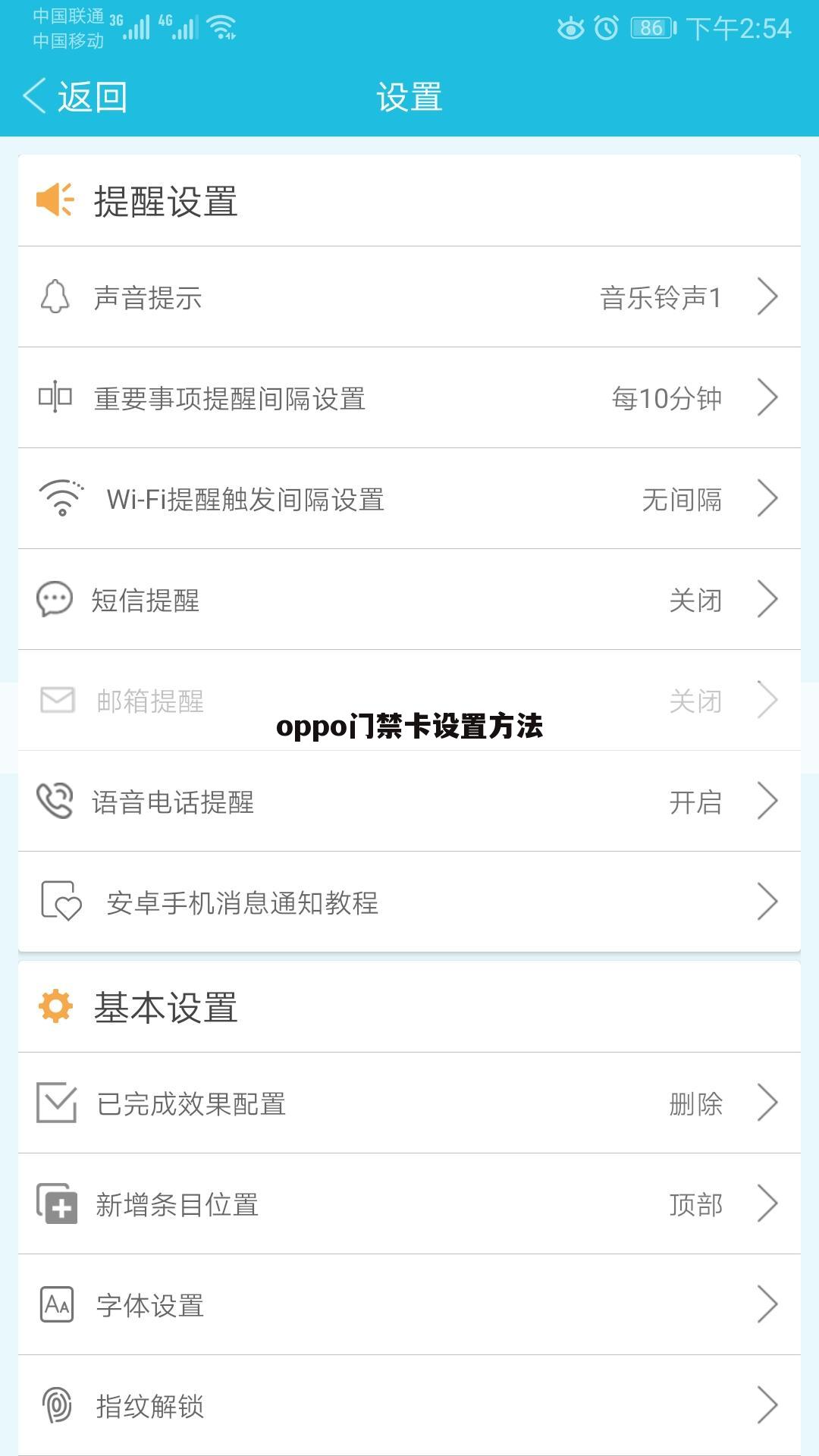Image resolution: width=819 pixels, height=1456 pixels.
Task: Open 重要事项提醒间隔设置 row
Action: [x=409, y=397]
